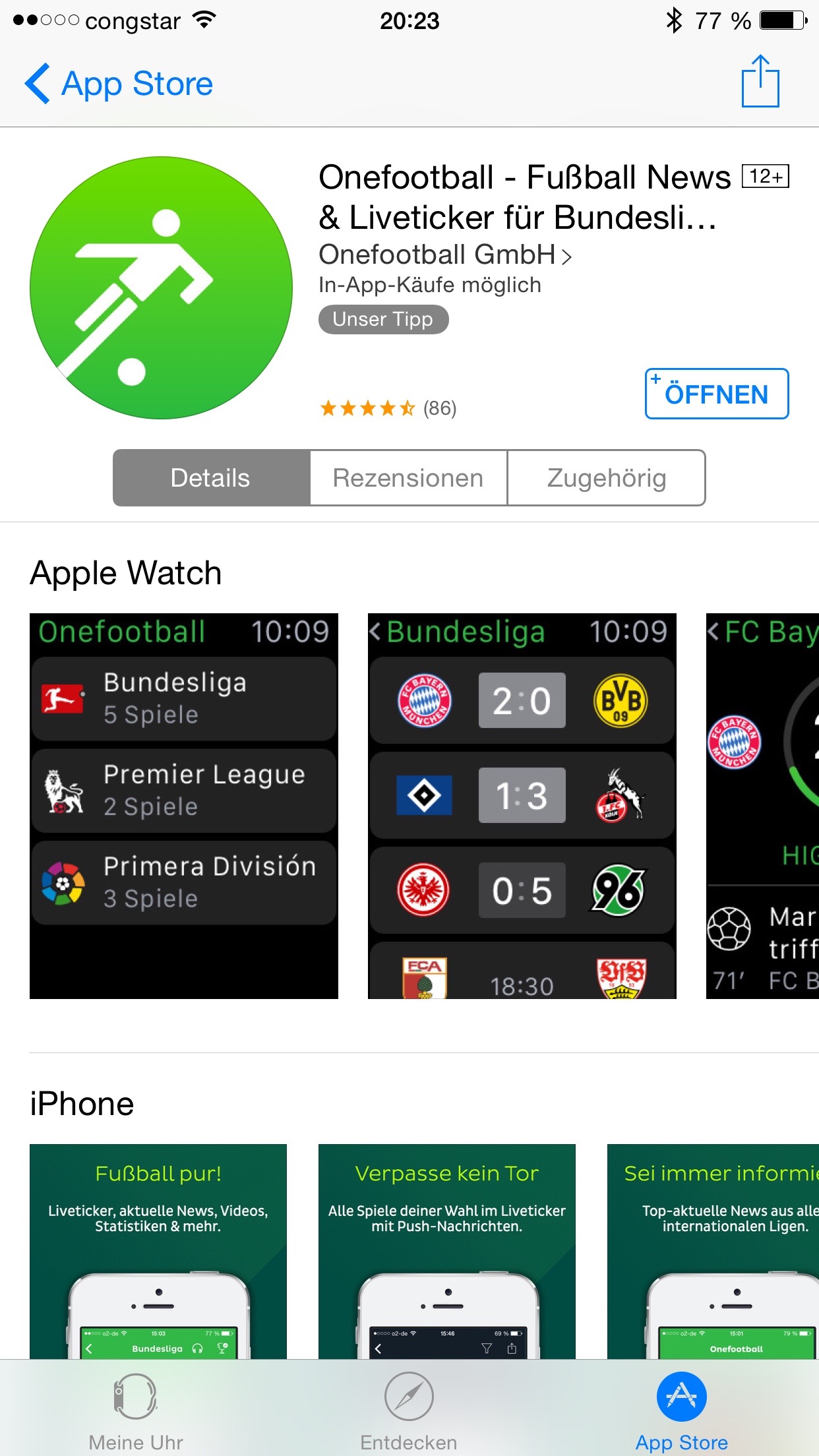Go back to the App Store

coord(119,84)
